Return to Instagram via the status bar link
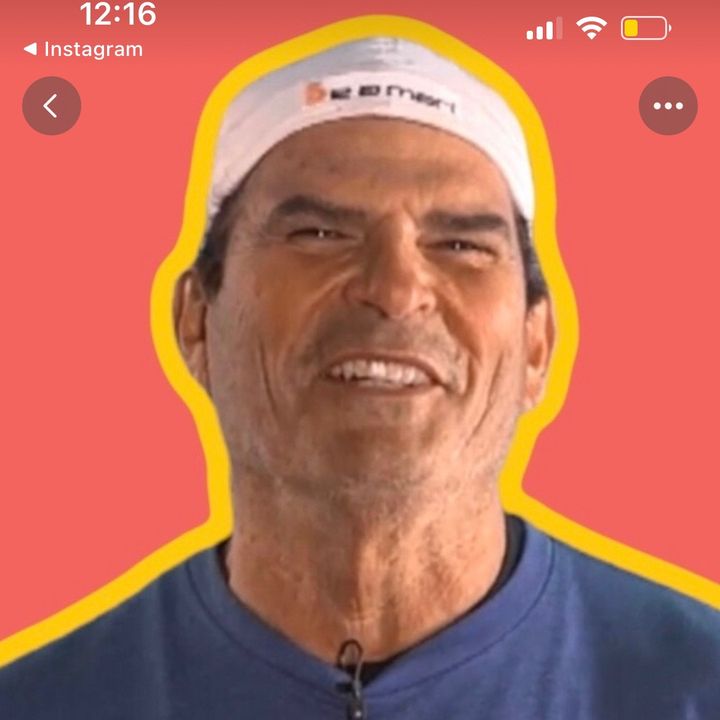The width and height of the screenshot is (720, 720). click(x=83, y=49)
